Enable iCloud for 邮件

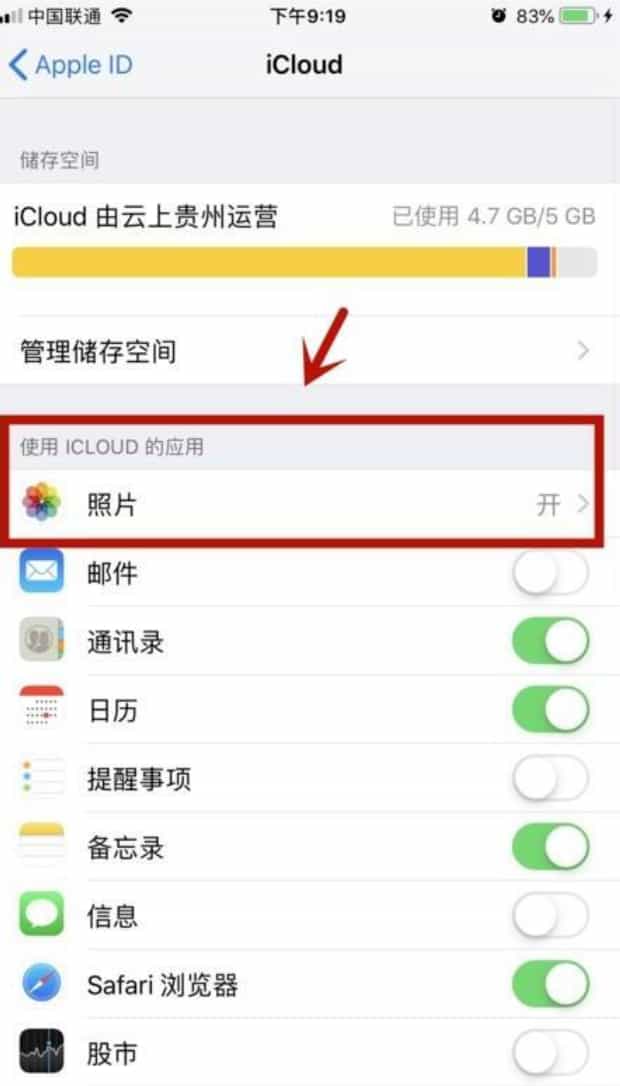pyautogui.click(x=550, y=573)
